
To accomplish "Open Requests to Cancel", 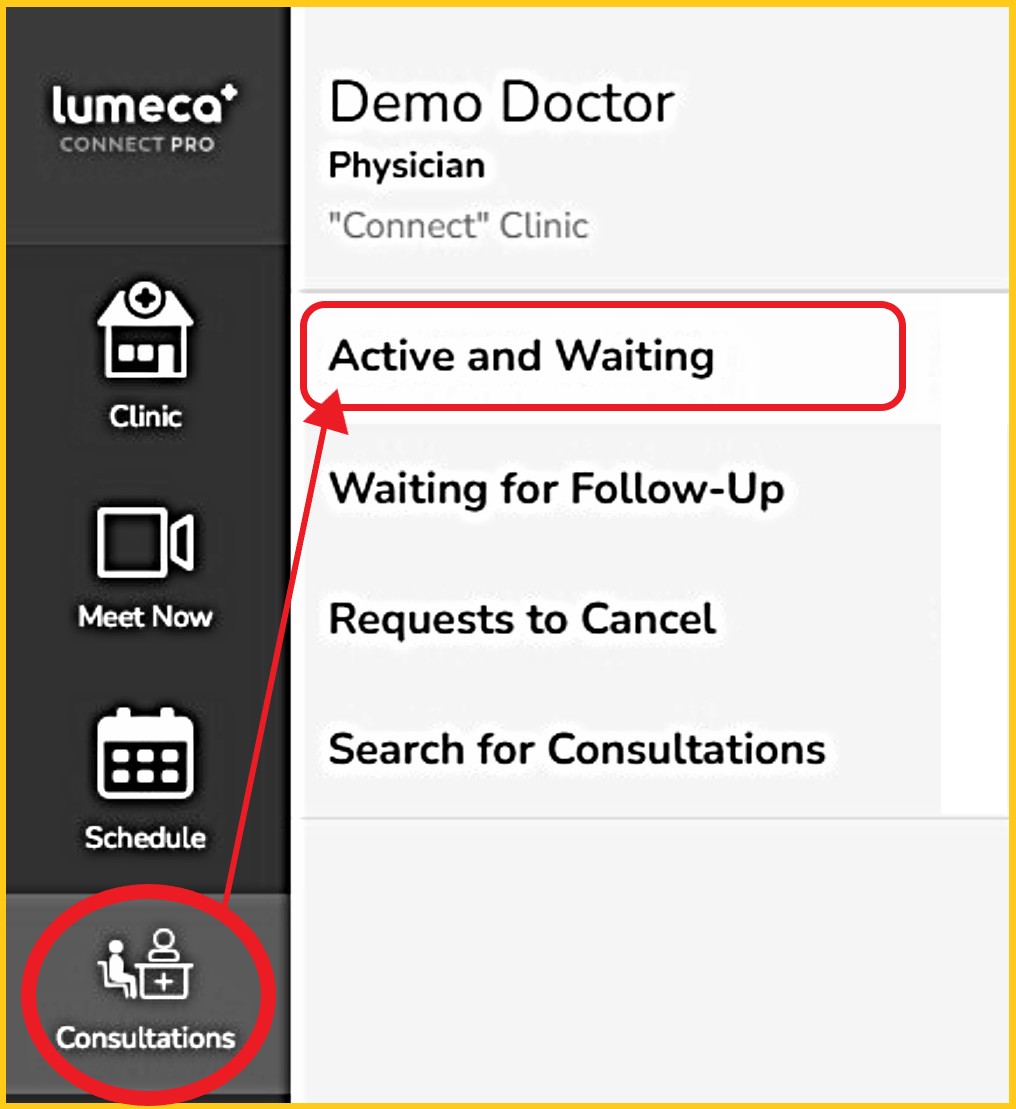I will pos(522,619).
